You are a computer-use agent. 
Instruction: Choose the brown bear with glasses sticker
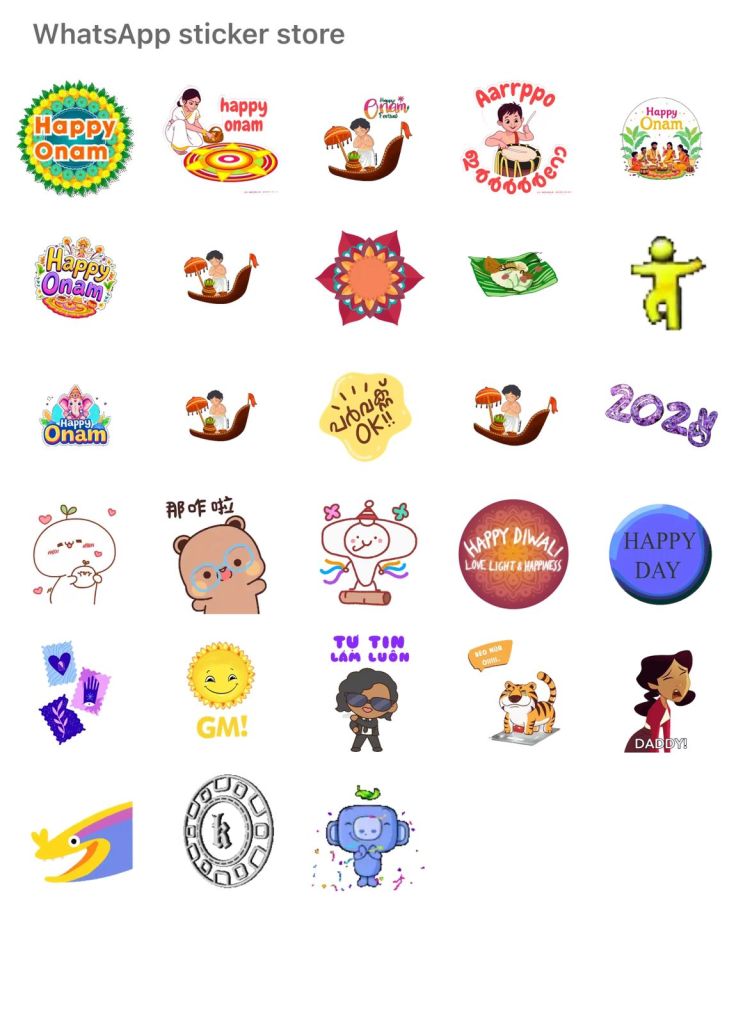[x=219, y=556]
